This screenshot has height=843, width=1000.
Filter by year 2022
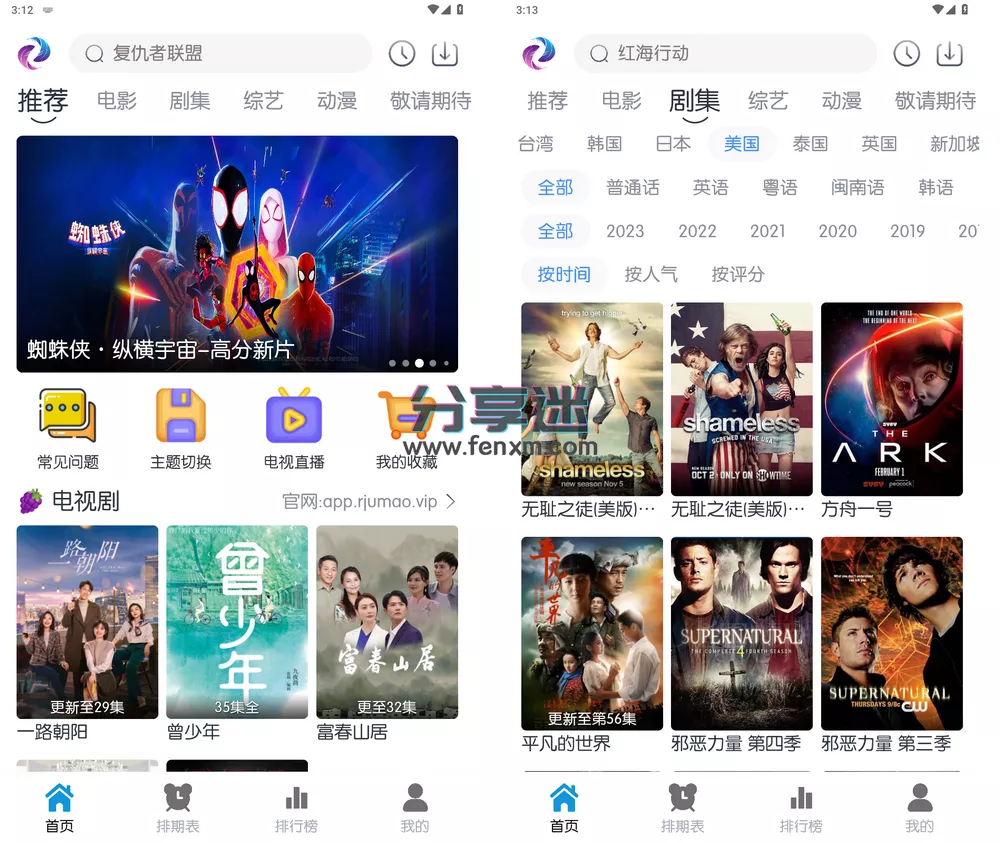(697, 231)
